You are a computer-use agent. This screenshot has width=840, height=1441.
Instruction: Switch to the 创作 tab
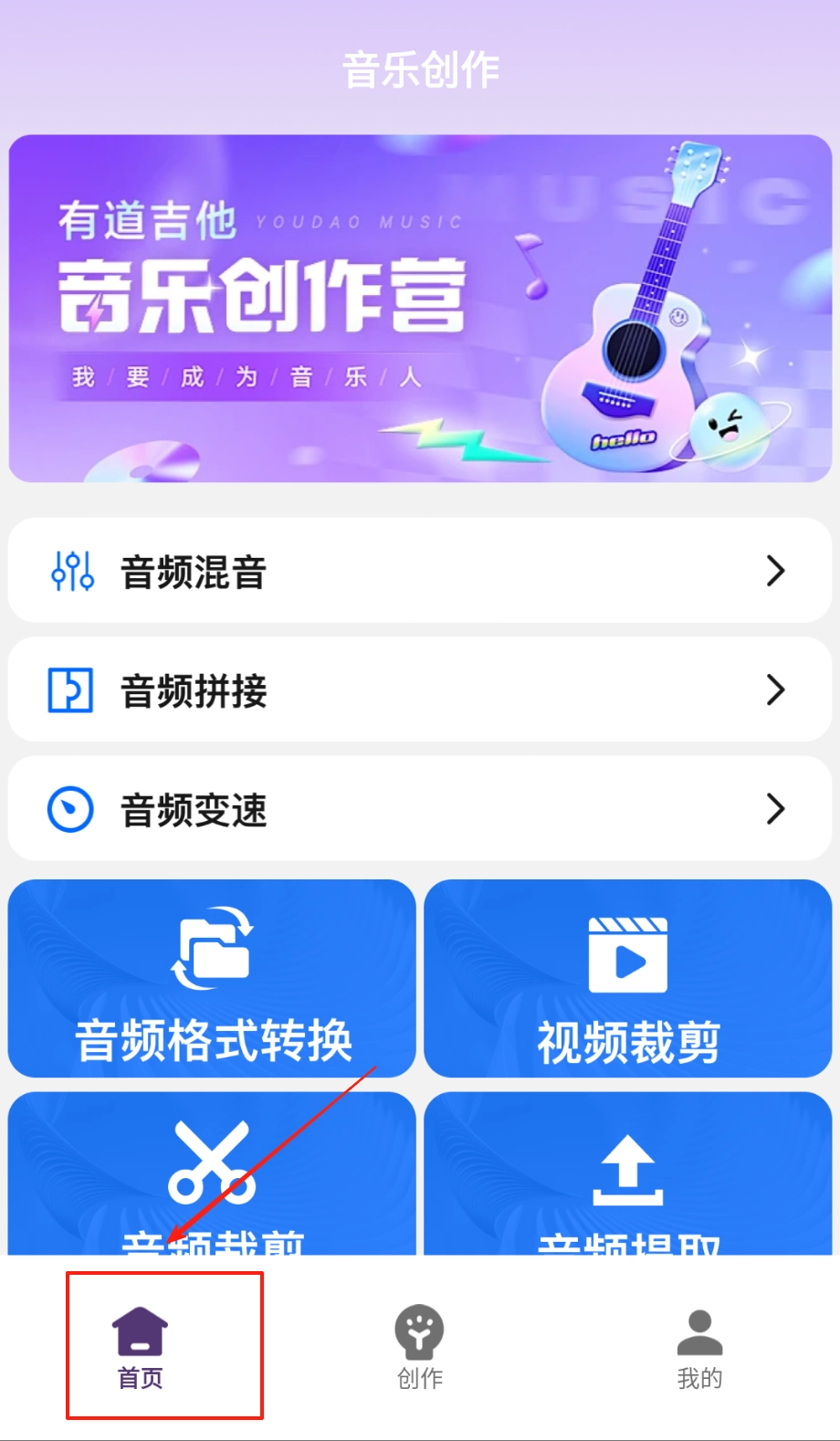tap(420, 1347)
